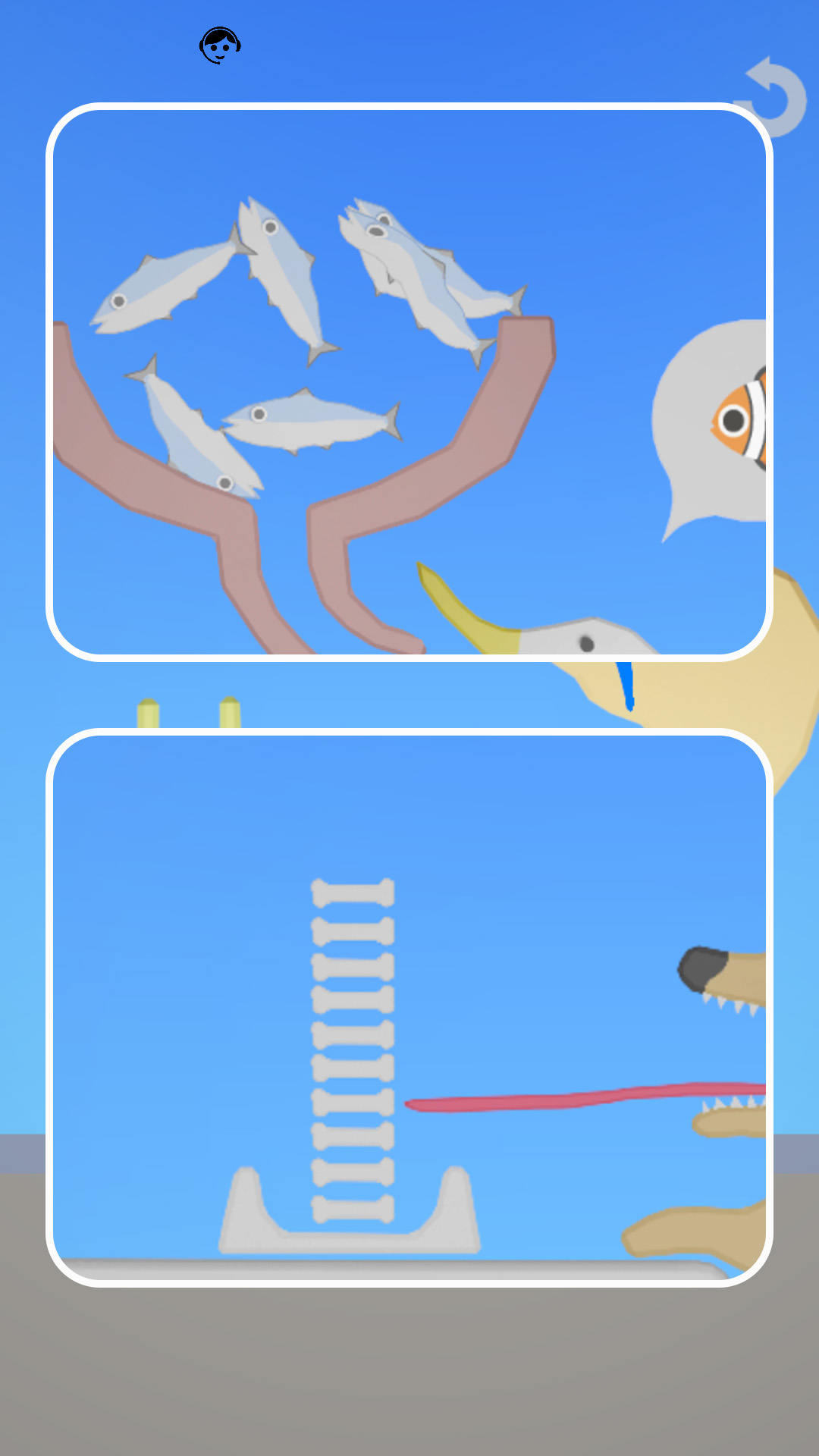
Task: Choose the bones and dog card
Action: click(409, 1007)
